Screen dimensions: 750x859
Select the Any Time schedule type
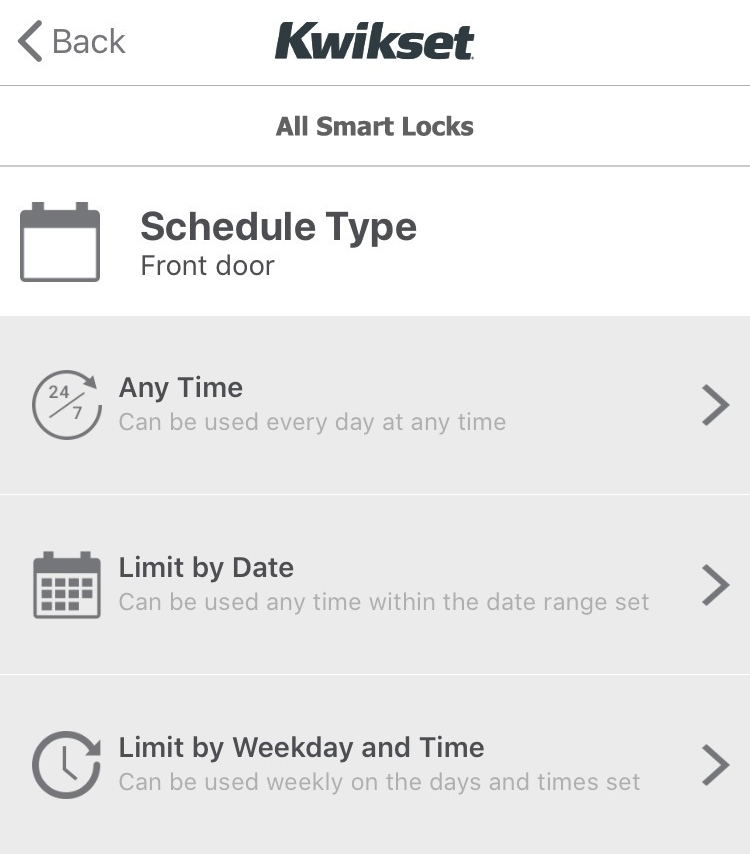point(375,405)
